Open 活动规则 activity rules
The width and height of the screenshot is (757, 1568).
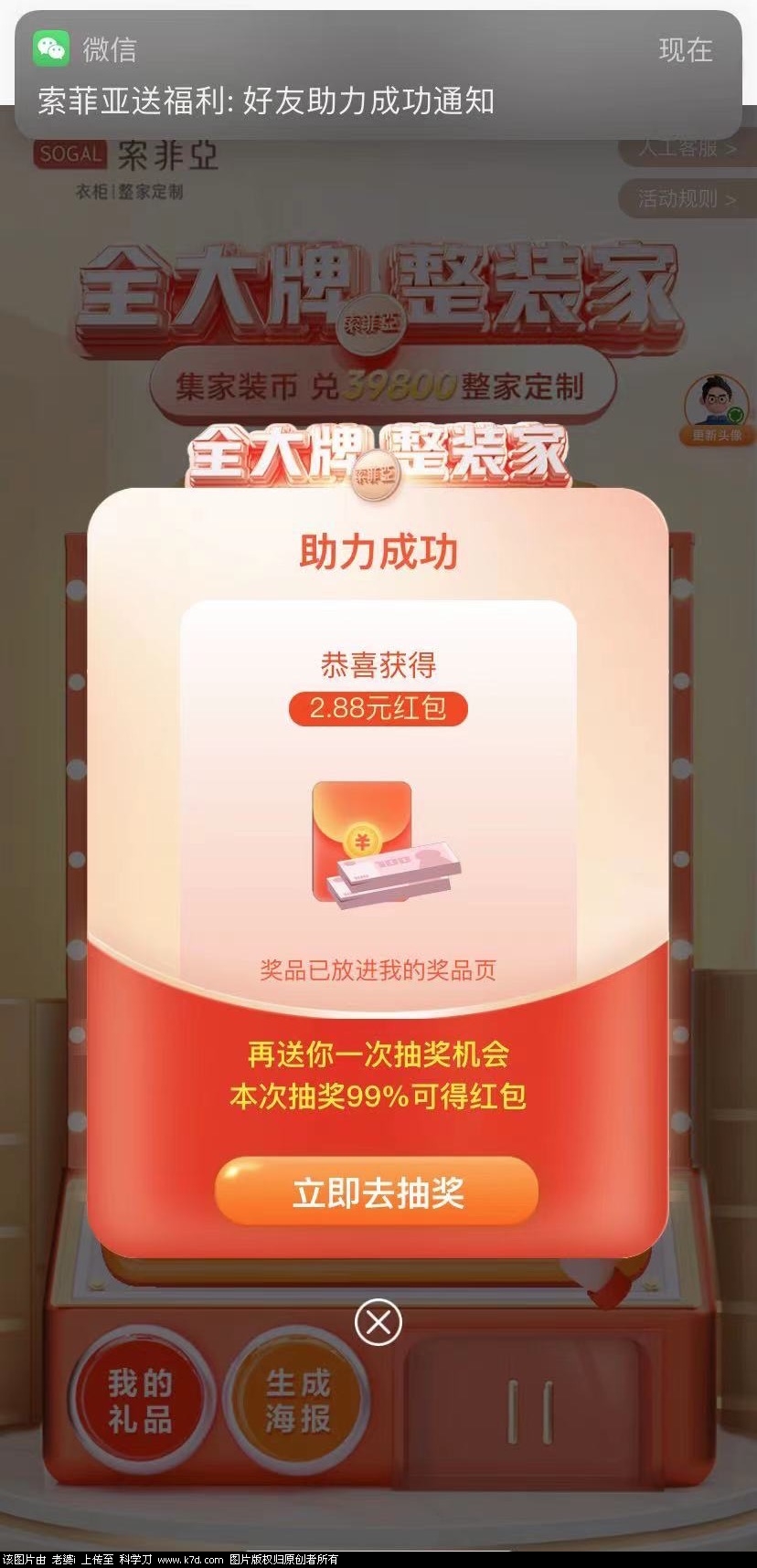(686, 198)
